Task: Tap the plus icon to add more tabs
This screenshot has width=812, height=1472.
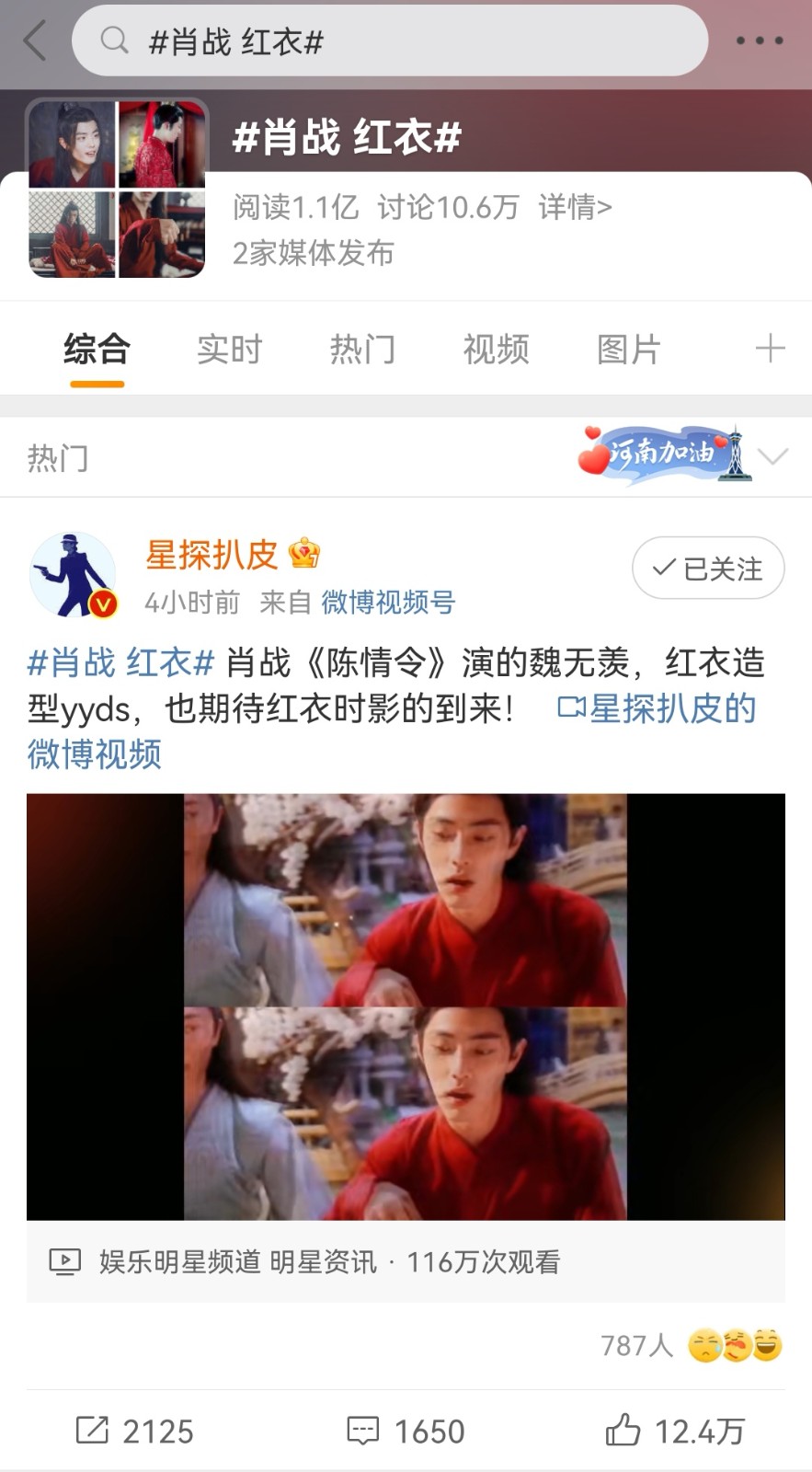Action: pos(771,350)
